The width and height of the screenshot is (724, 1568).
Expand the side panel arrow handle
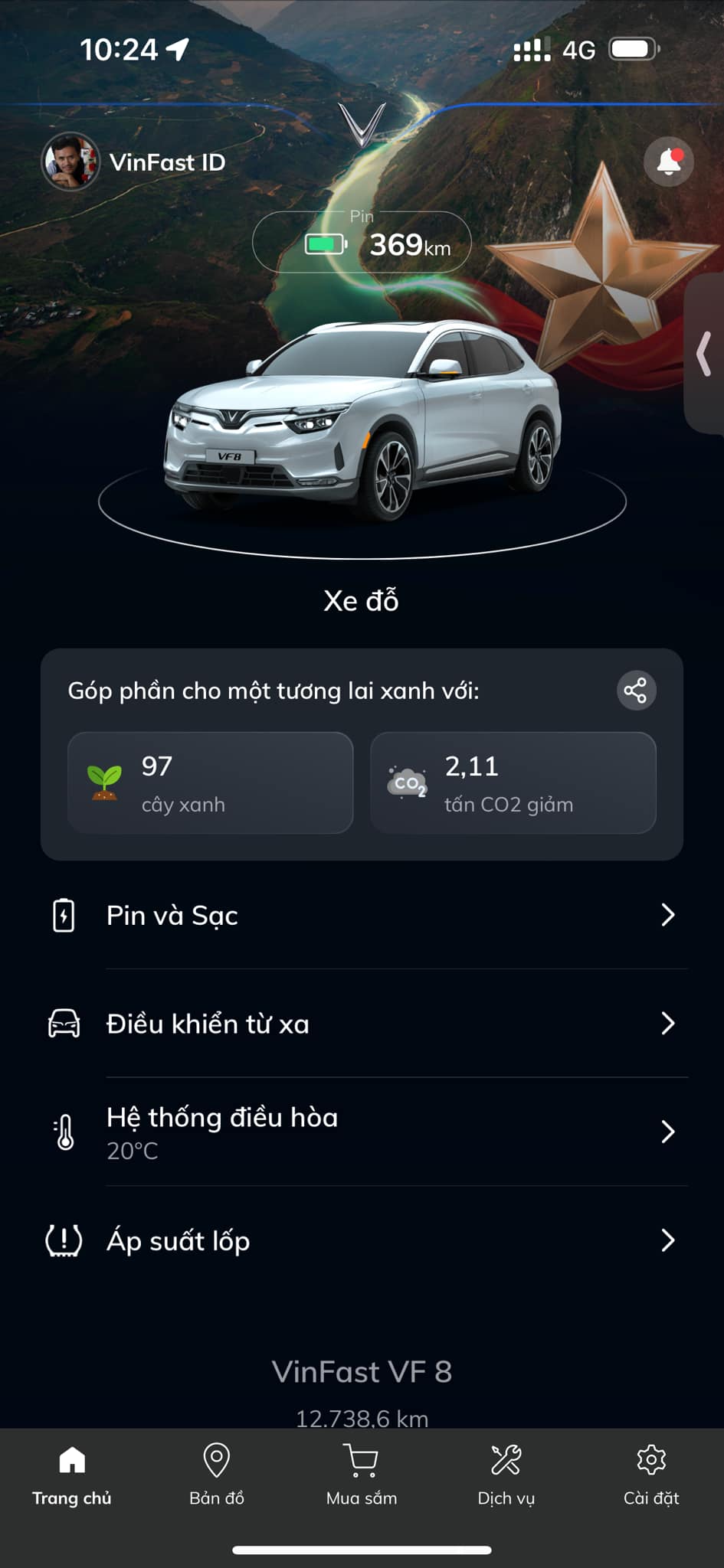pos(703,354)
